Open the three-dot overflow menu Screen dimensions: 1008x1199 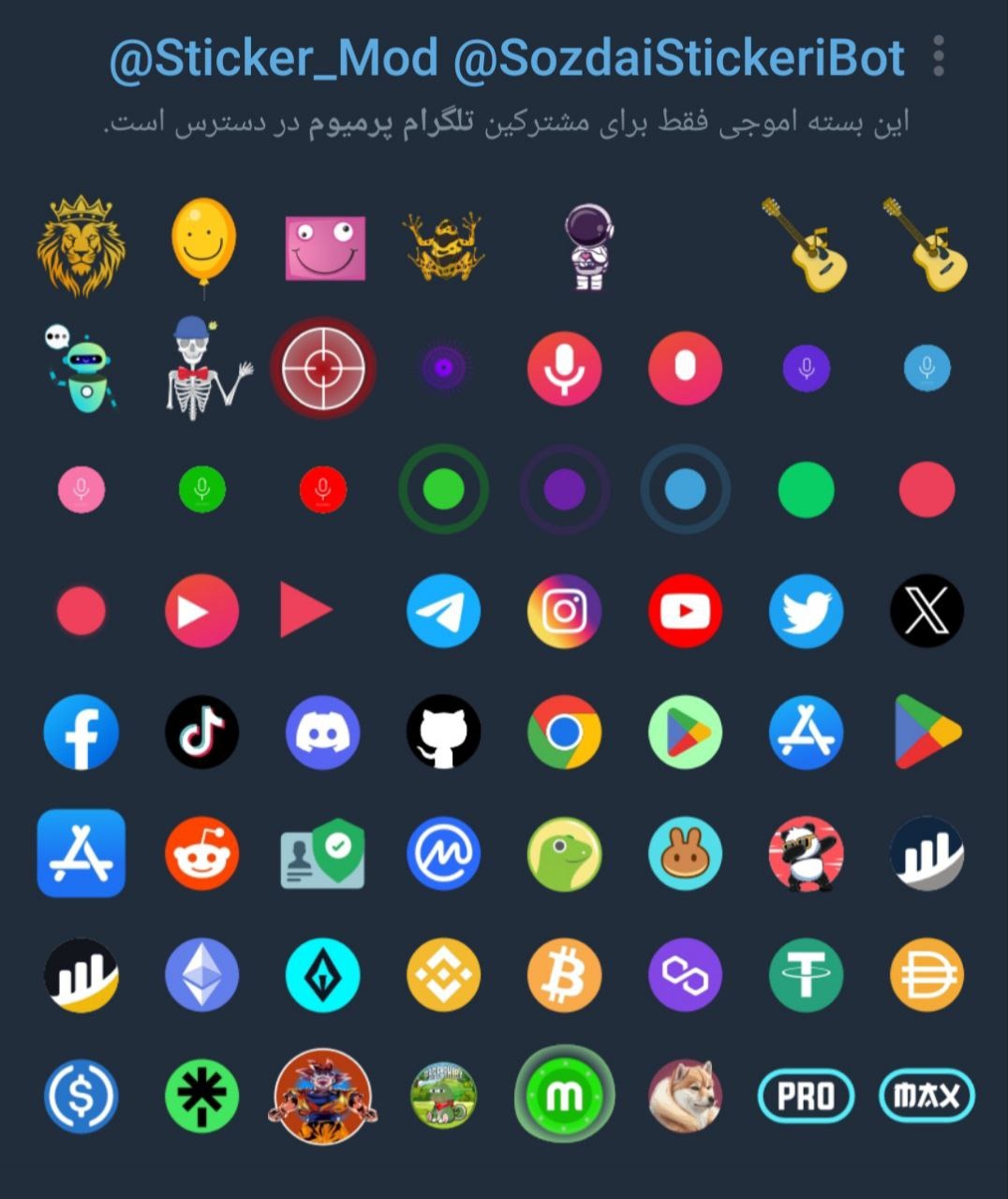[x=939, y=57]
